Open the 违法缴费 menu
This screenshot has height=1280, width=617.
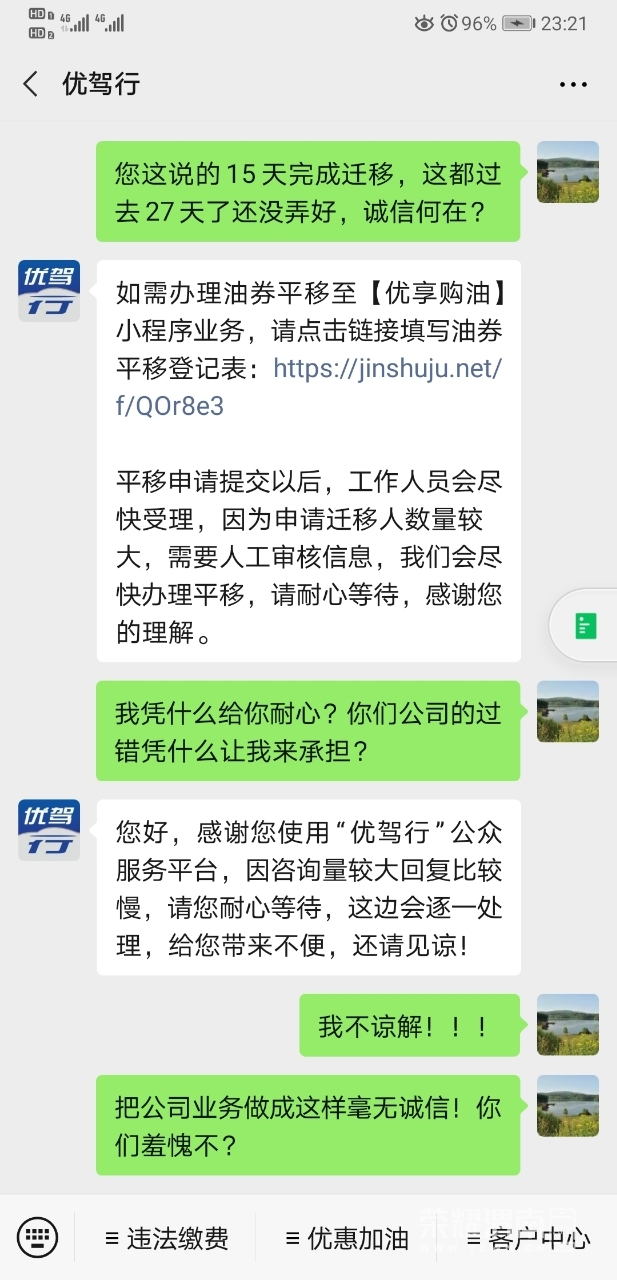point(167,1239)
